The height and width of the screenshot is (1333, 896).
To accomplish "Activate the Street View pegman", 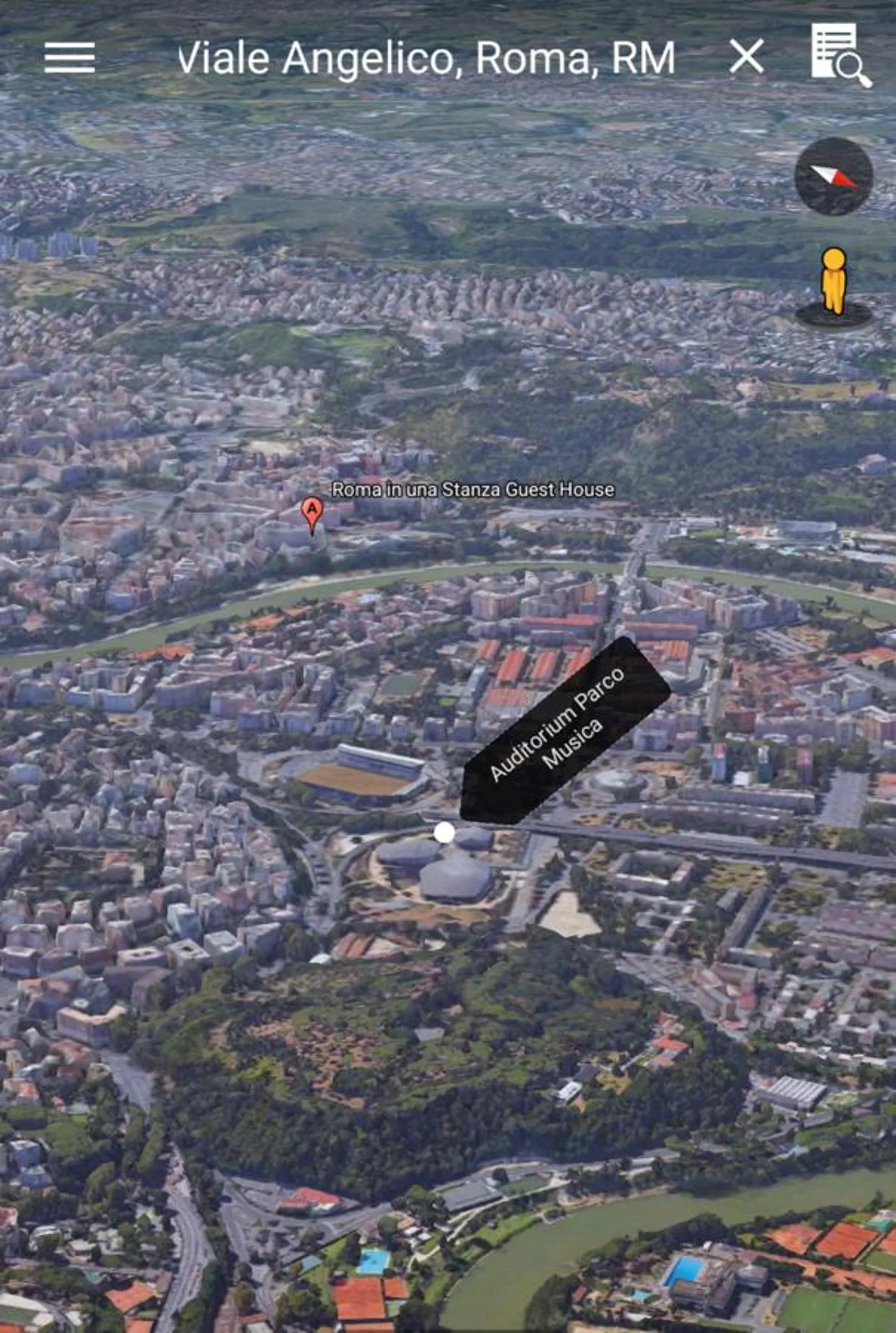I will pyautogui.click(x=833, y=284).
